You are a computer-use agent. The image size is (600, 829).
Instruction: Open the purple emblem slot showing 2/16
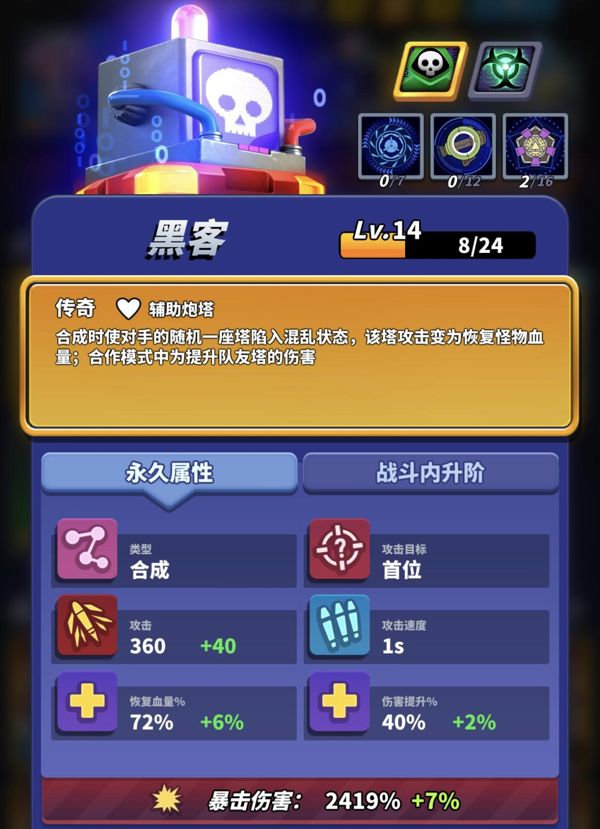(x=535, y=146)
